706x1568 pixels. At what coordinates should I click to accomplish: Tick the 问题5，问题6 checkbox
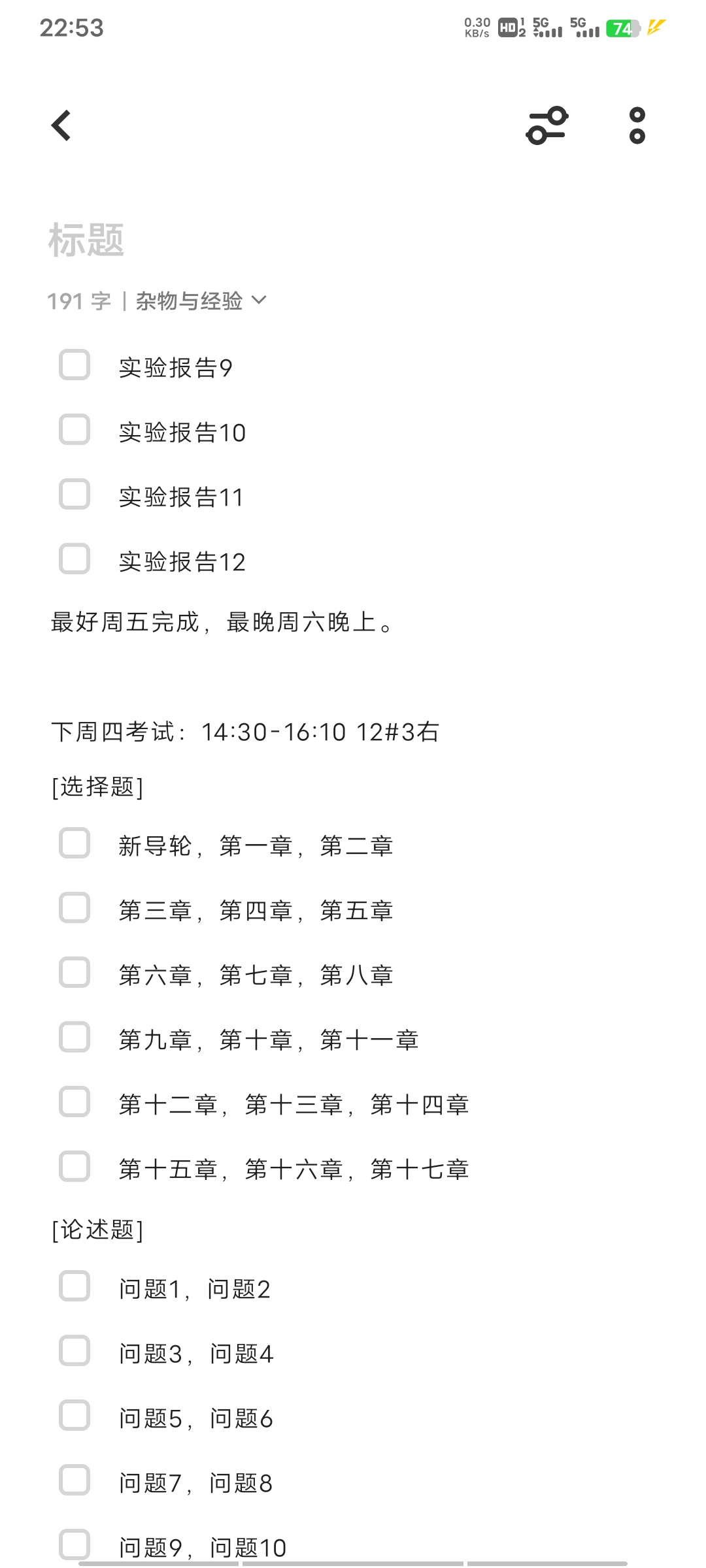pyautogui.click(x=75, y=1415)
